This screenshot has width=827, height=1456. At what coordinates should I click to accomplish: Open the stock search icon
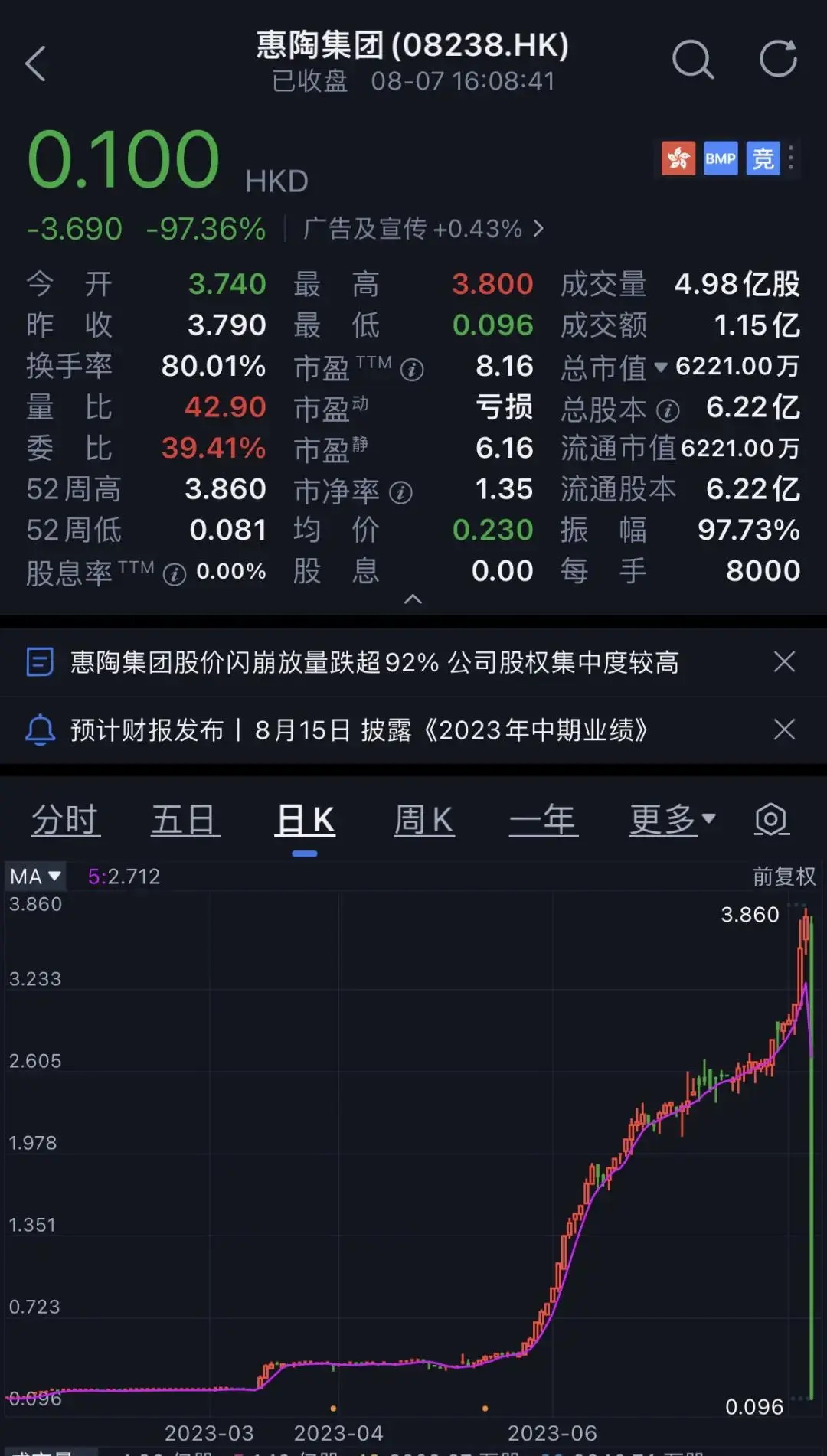click(692, 60)
